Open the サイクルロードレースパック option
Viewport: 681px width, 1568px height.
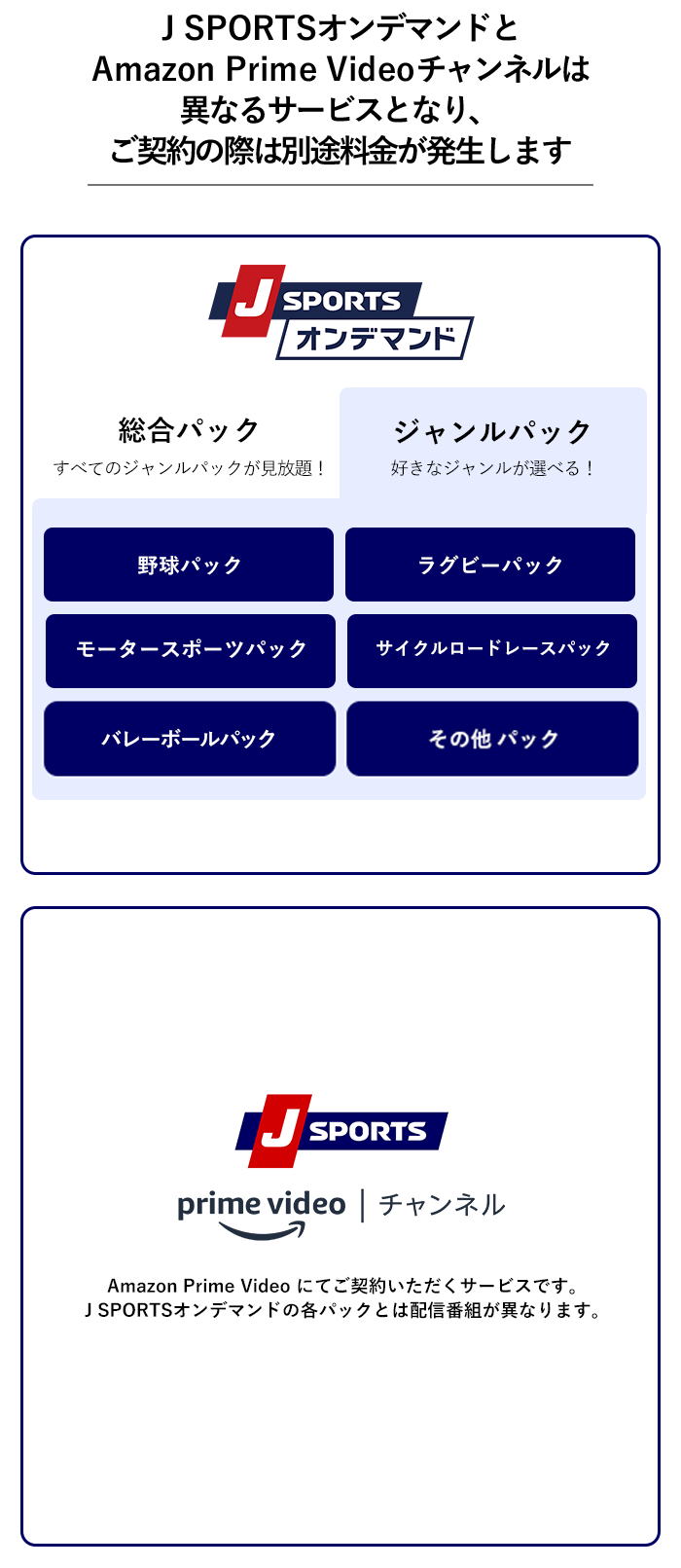coord(492,650)
